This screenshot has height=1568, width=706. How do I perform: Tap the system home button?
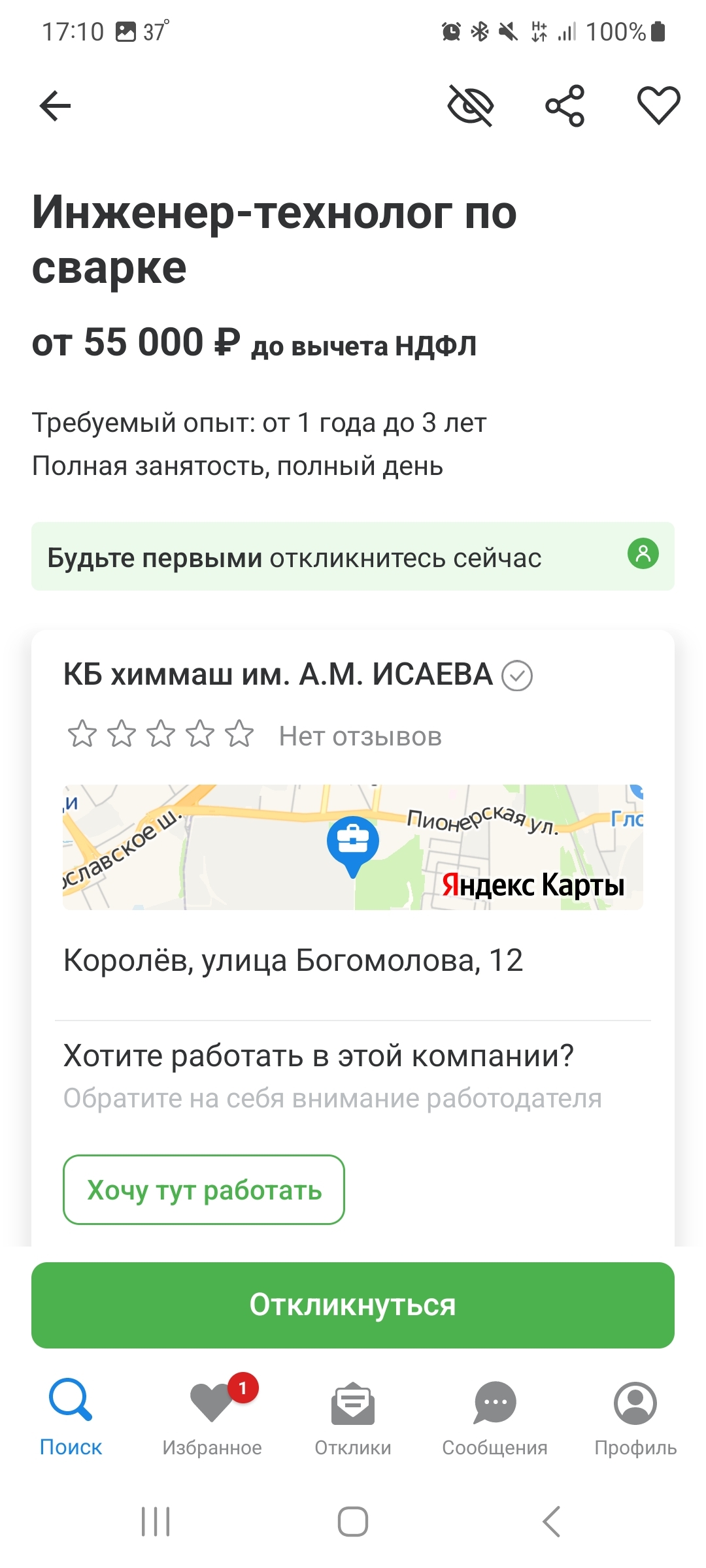(353, 1522)
